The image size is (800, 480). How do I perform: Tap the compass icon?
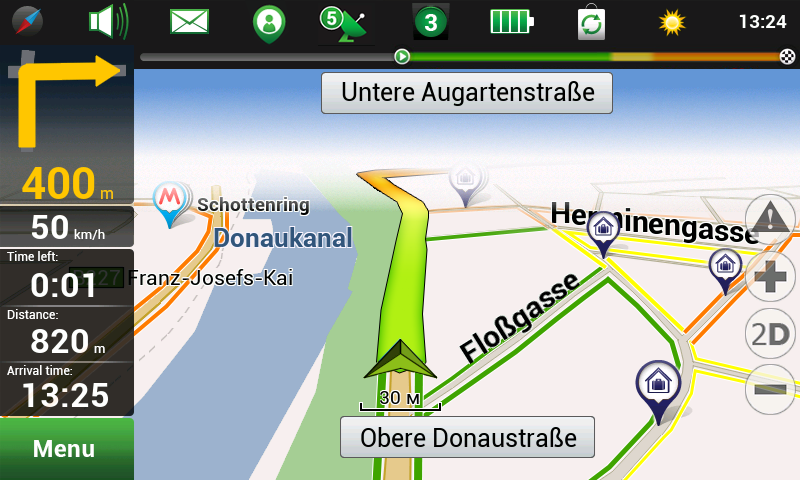(x=27, y=22)
